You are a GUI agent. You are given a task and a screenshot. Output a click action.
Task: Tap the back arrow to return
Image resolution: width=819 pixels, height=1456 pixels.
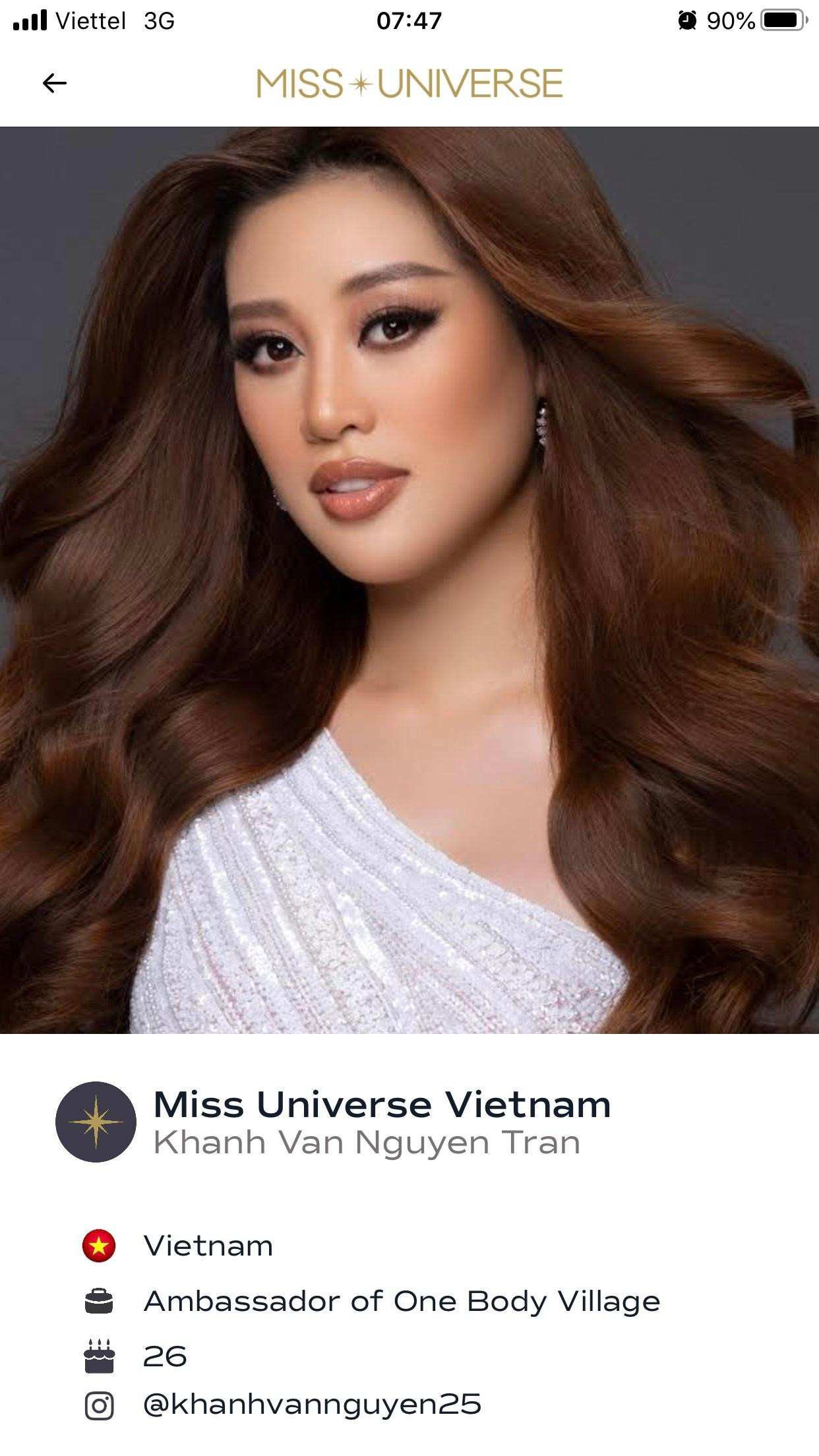tap(55, 84)
